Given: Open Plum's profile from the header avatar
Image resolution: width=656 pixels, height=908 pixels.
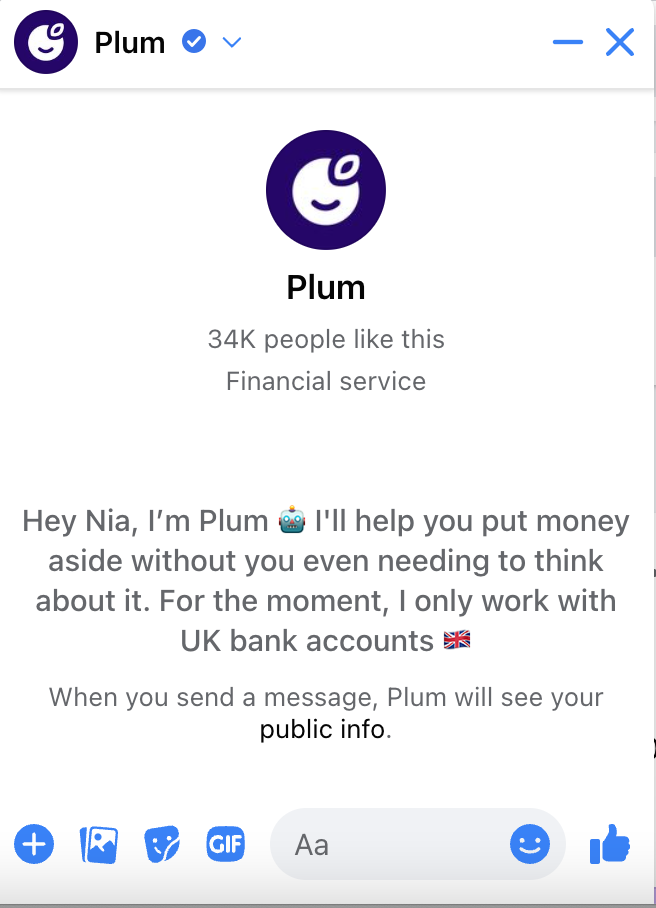Looking at the screenshot, I should 46,43.
